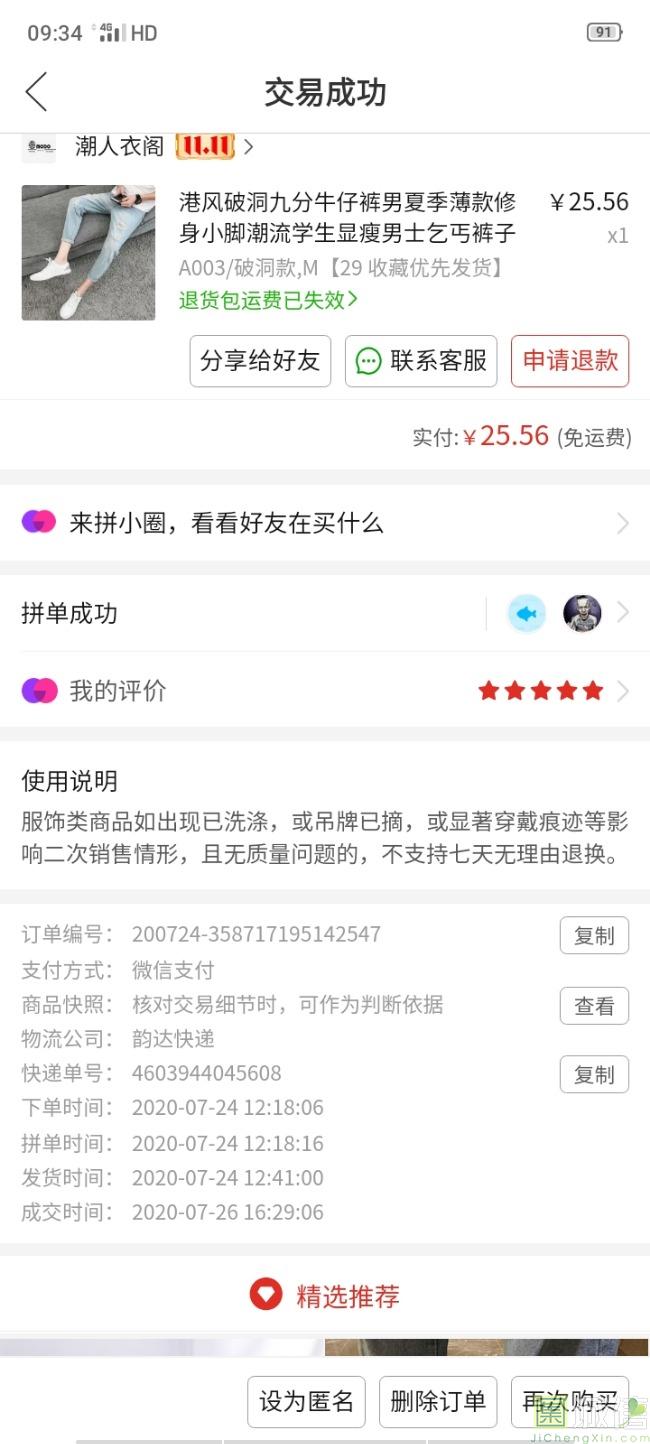650x1444 pixels.
Task: Tap 退货包运费已失效 link
Action: [x=268, y=299]
